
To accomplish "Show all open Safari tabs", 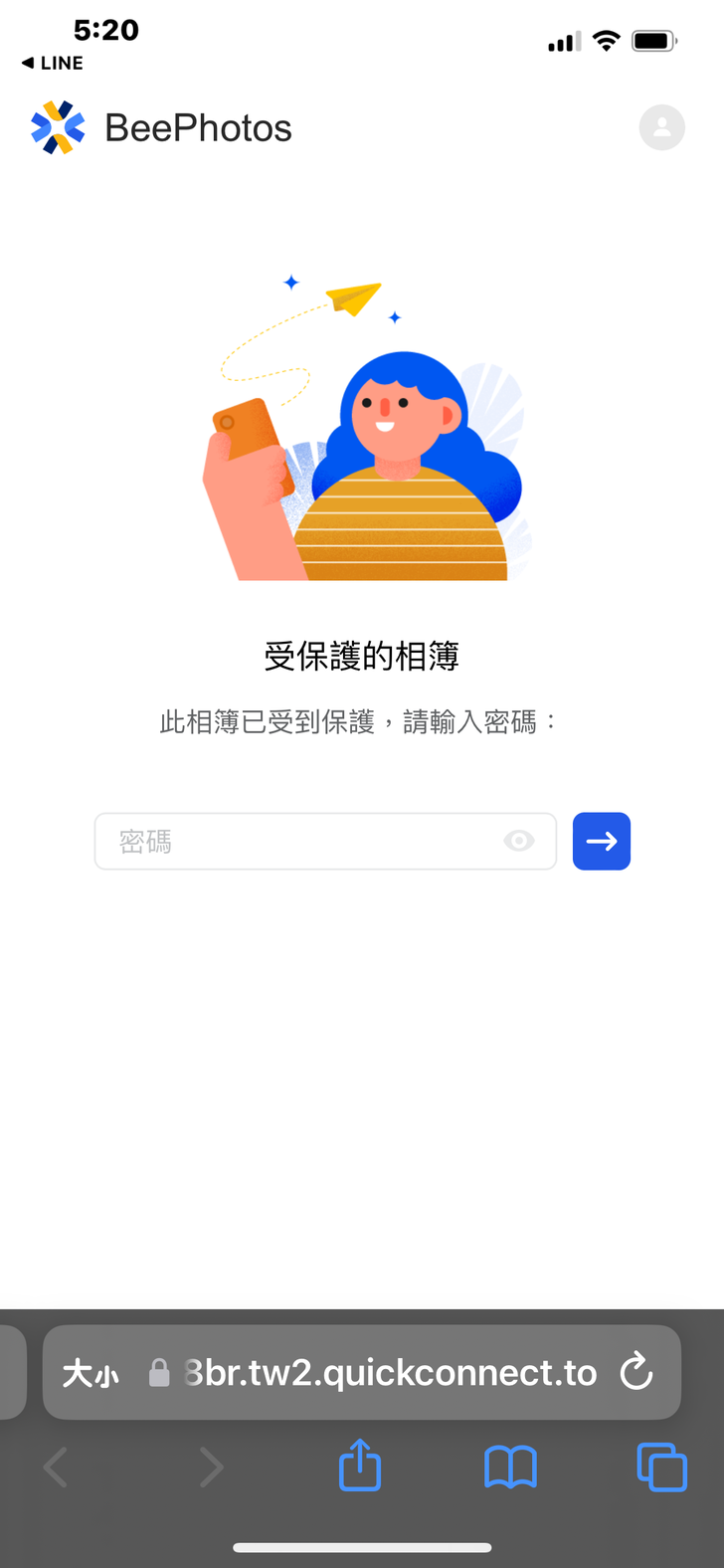I will click(x=661, y=1467).
